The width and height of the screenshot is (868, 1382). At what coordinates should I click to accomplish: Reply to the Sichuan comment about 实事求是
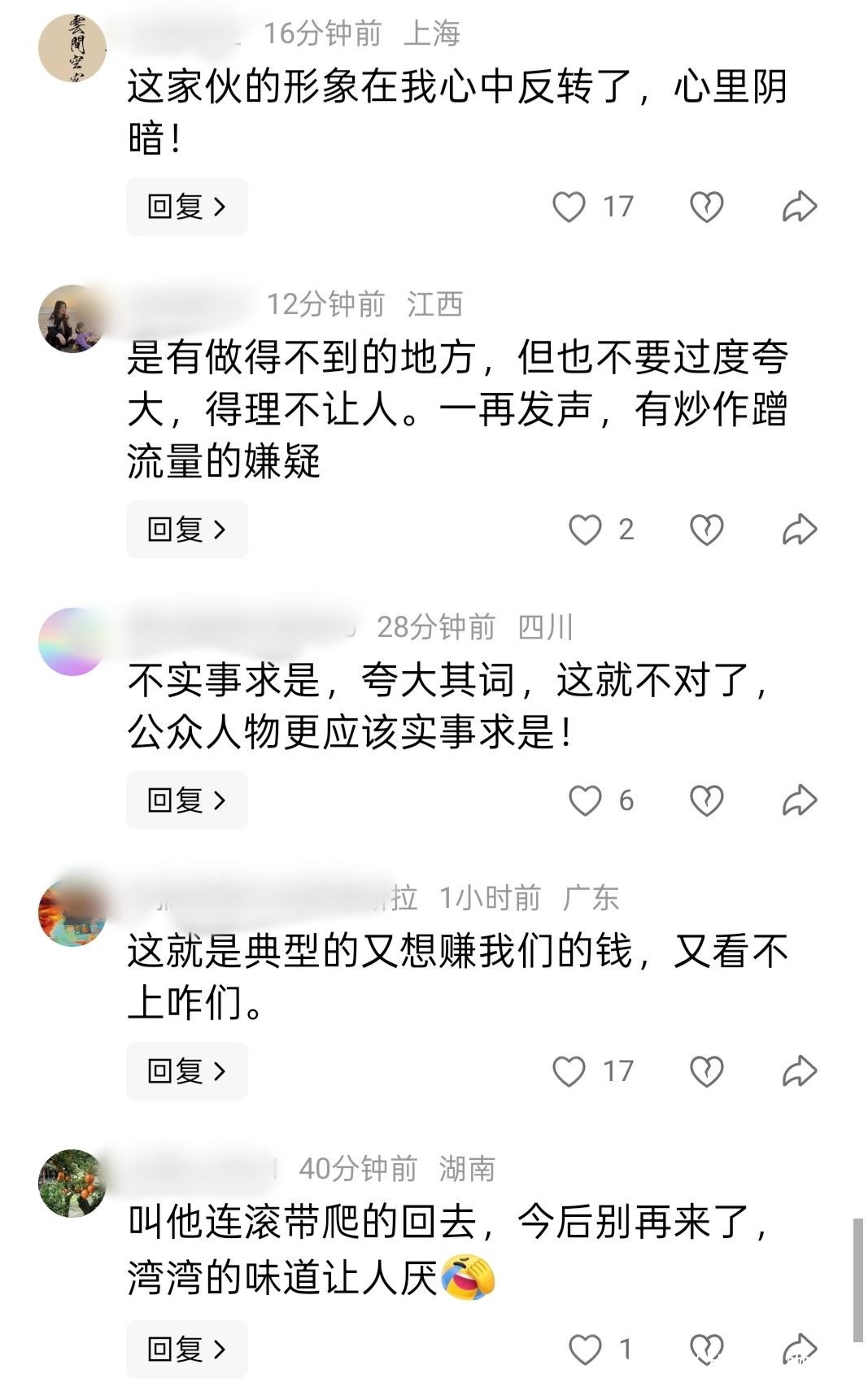(x=186, y=800)
